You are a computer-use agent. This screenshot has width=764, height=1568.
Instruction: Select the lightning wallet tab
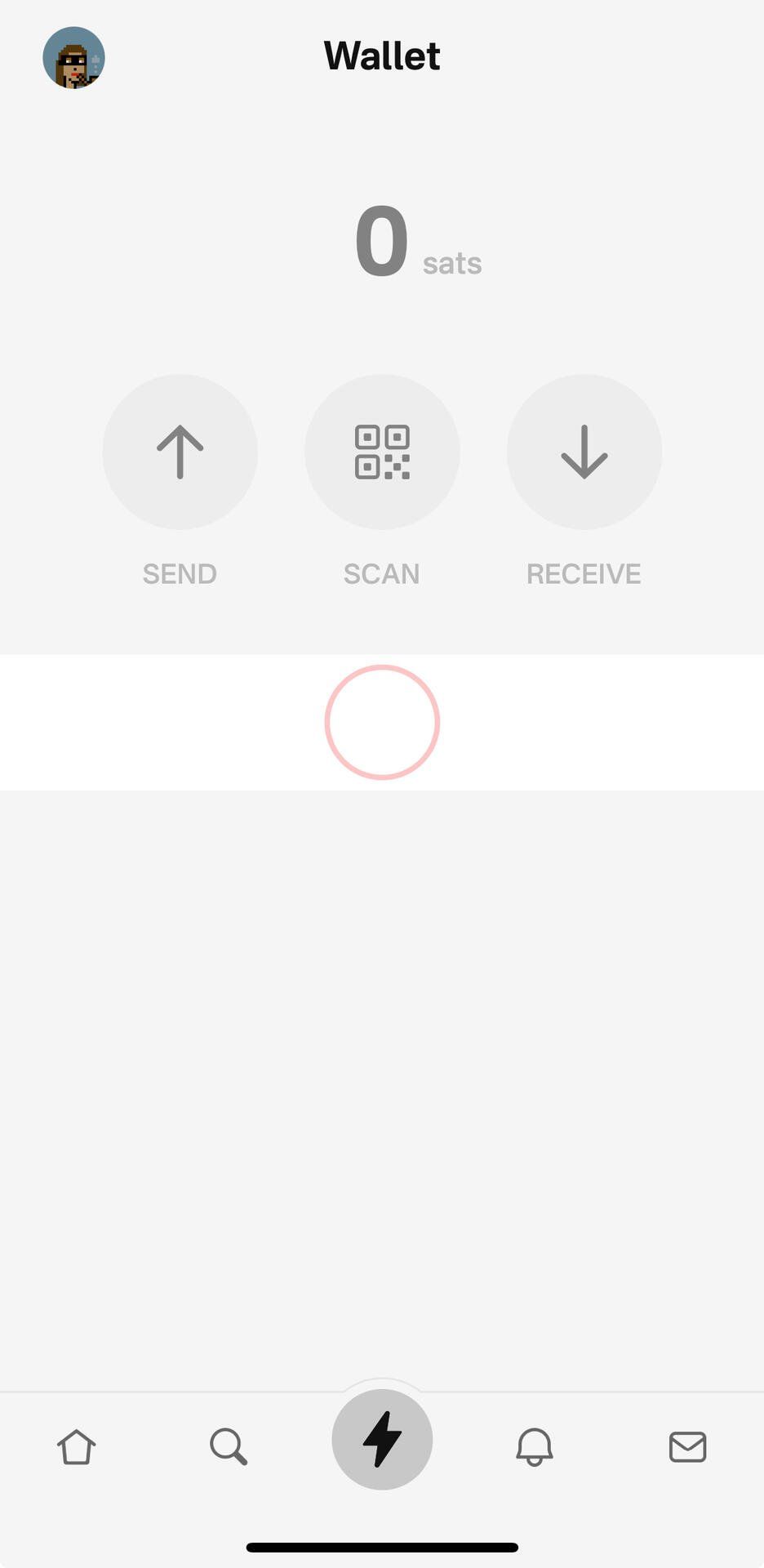point(382,1440)
